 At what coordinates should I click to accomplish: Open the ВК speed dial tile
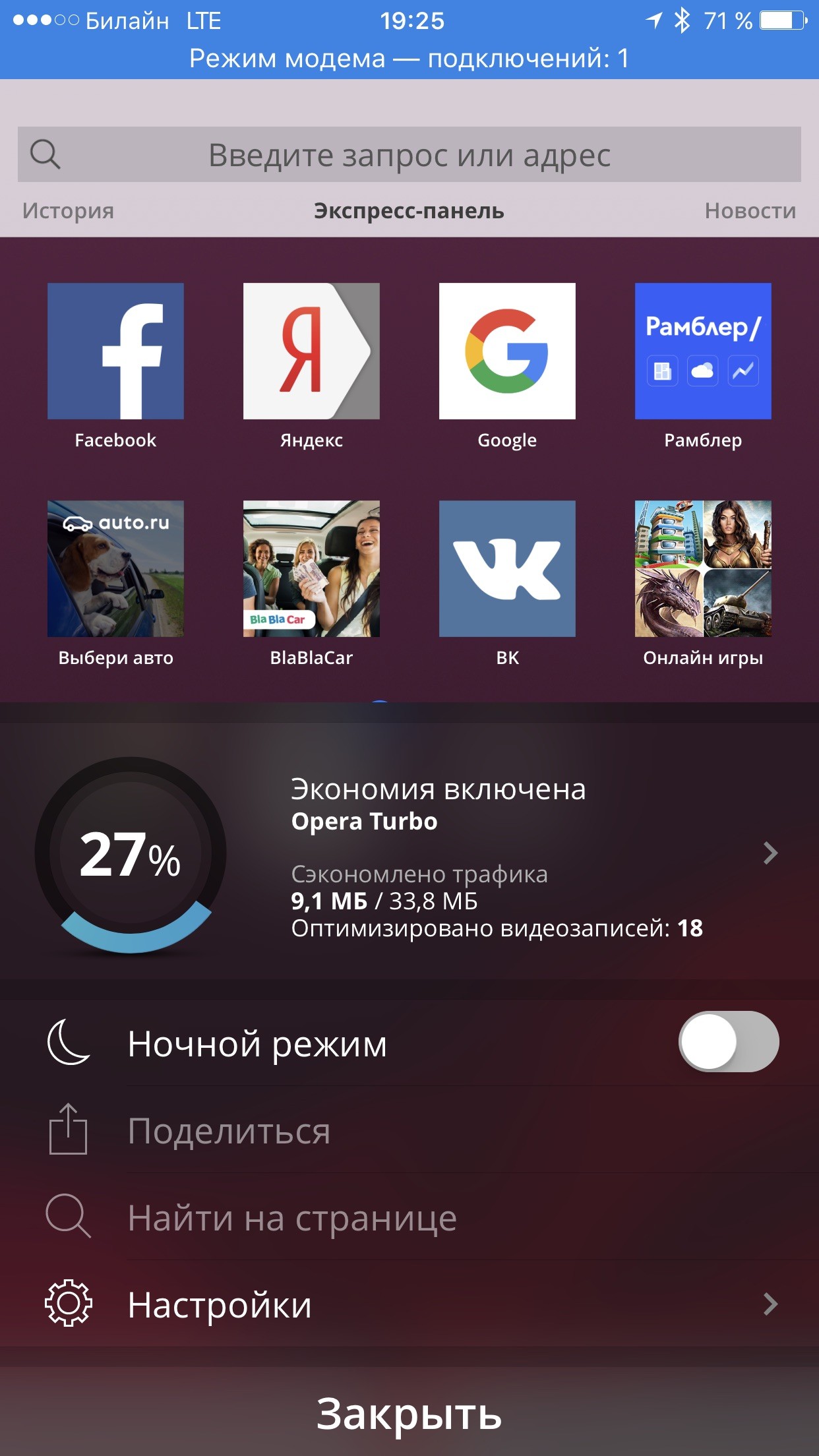[x=507, y=569]
